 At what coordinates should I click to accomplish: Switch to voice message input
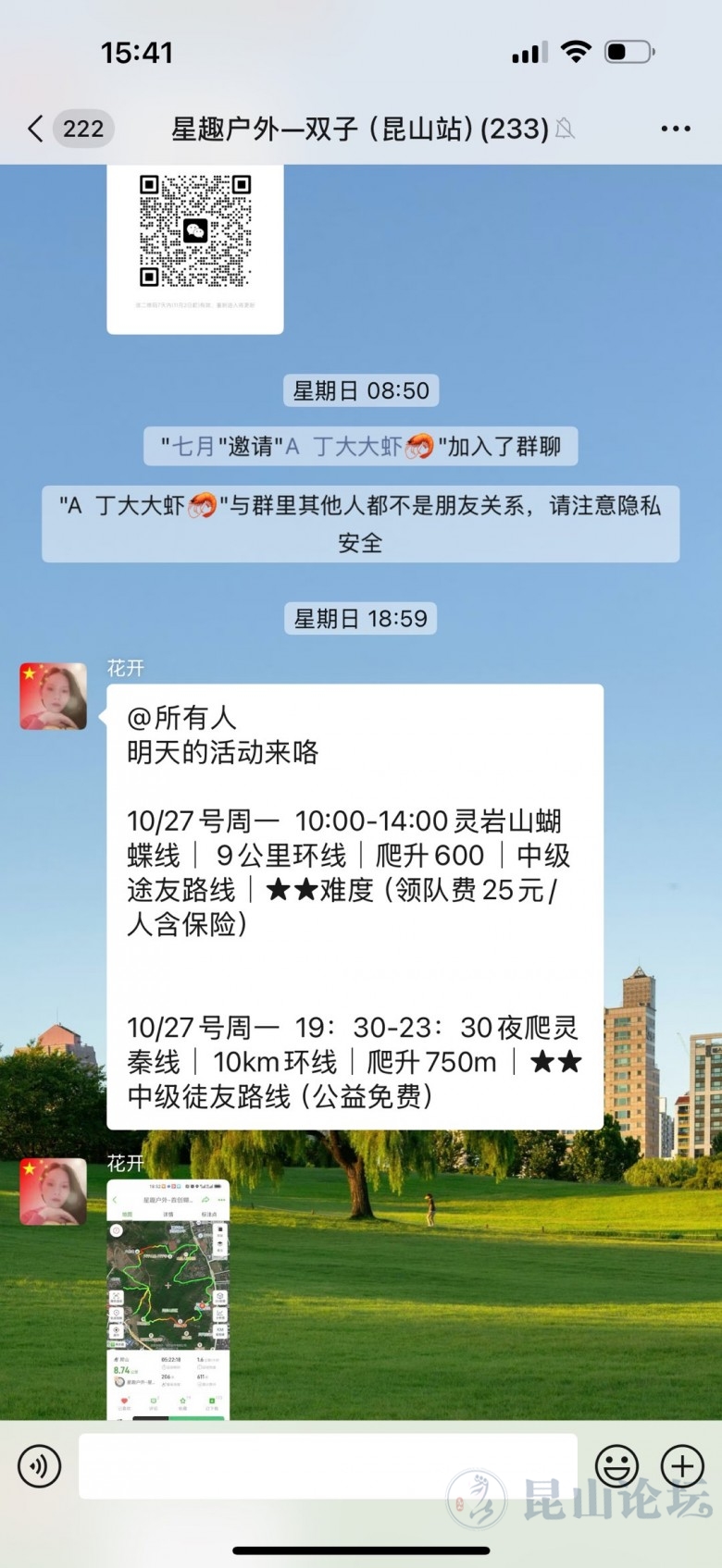tap(39, 1466)
